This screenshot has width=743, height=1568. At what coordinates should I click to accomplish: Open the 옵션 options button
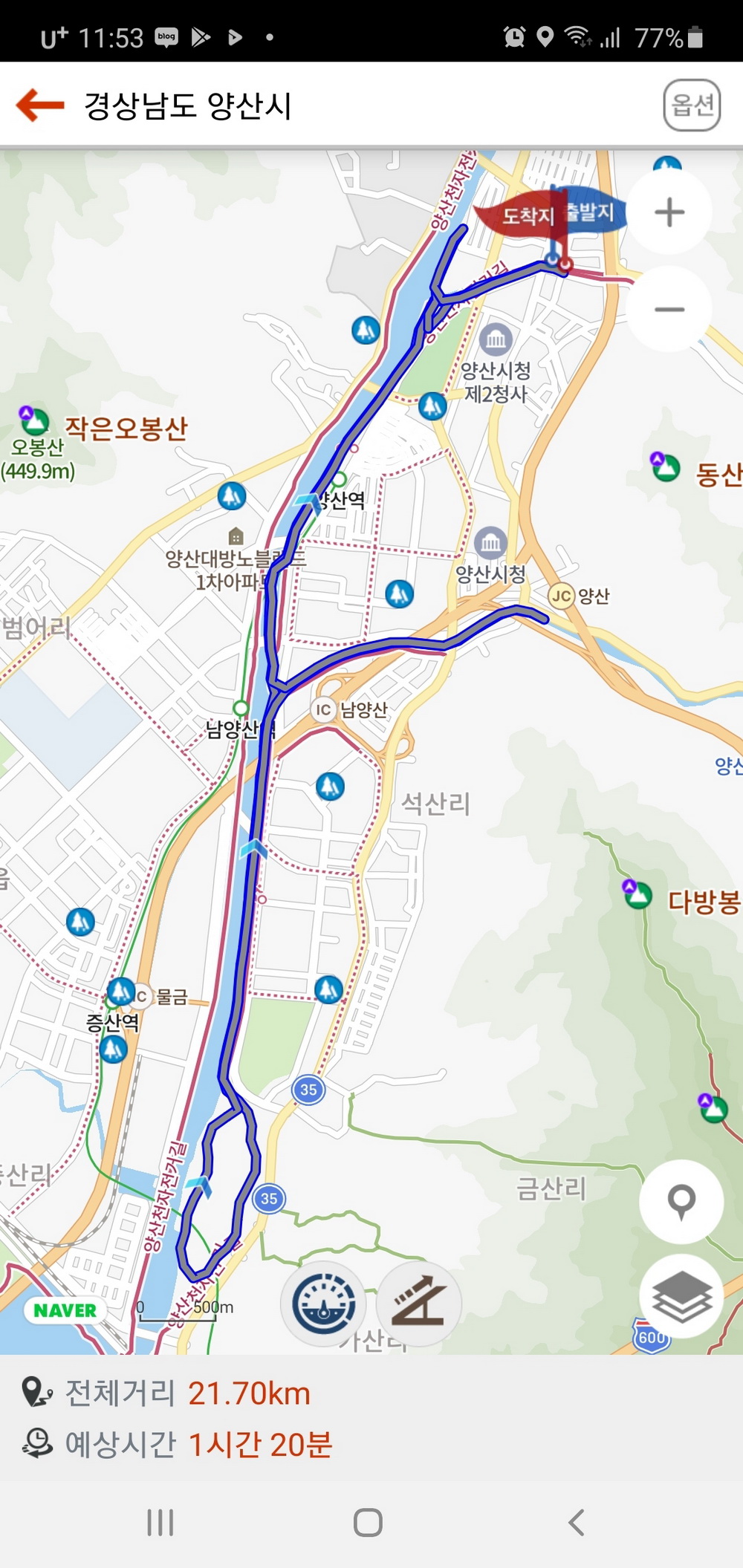point(691,105)
